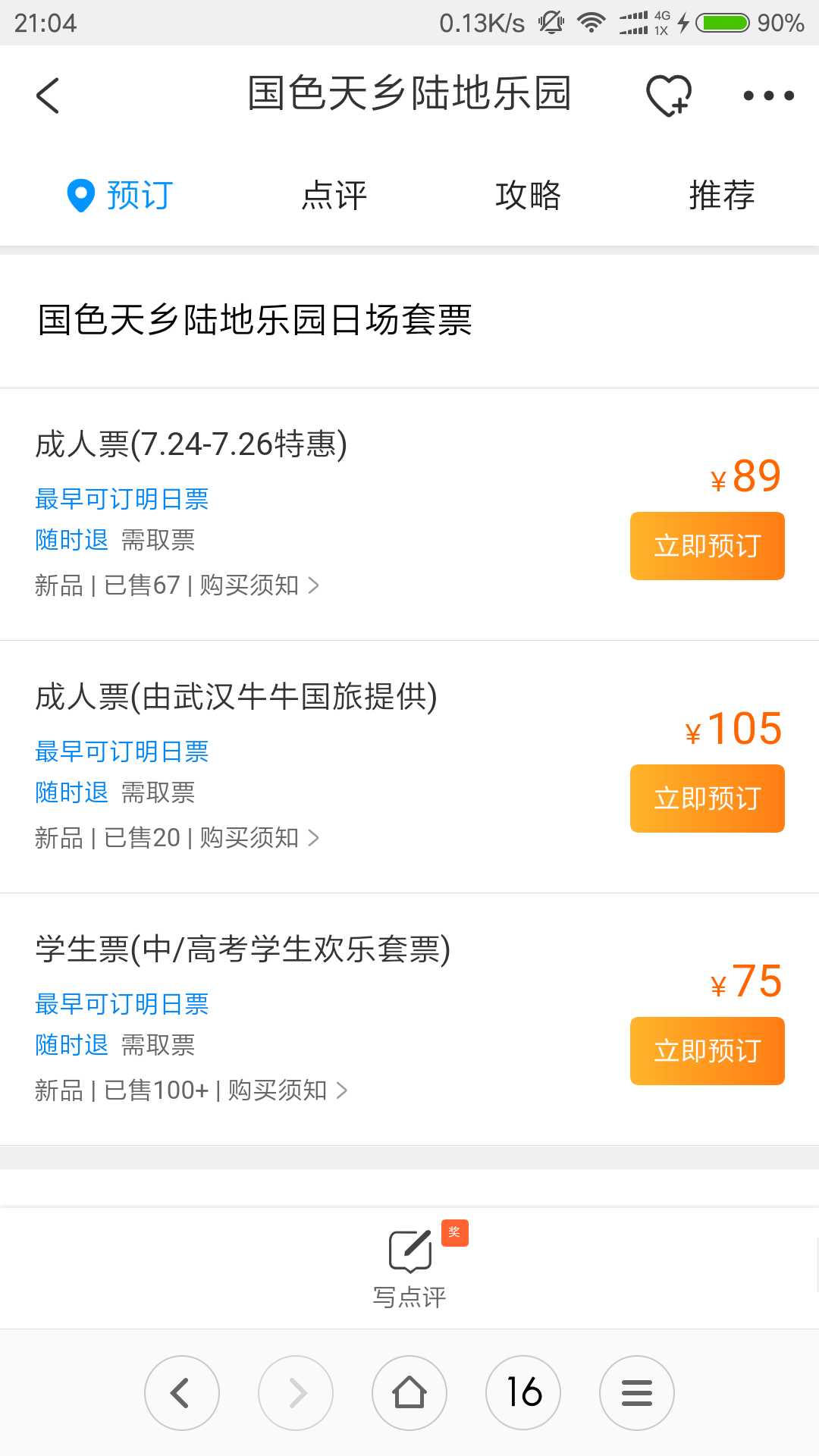Open the browser tab switcher showing 16
This screenshot has width=819, height=1456.
(523, 1393)
